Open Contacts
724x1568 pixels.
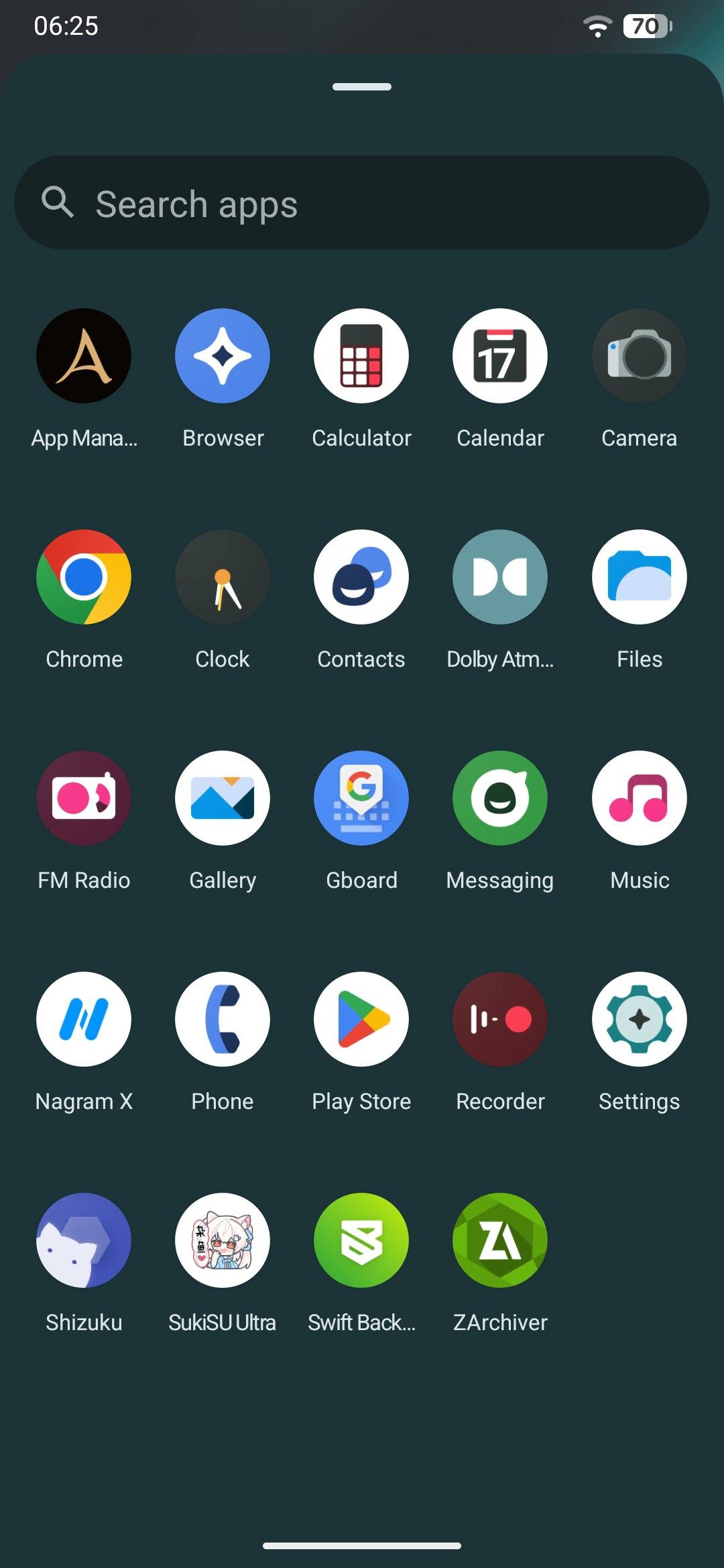click(361, 577)
